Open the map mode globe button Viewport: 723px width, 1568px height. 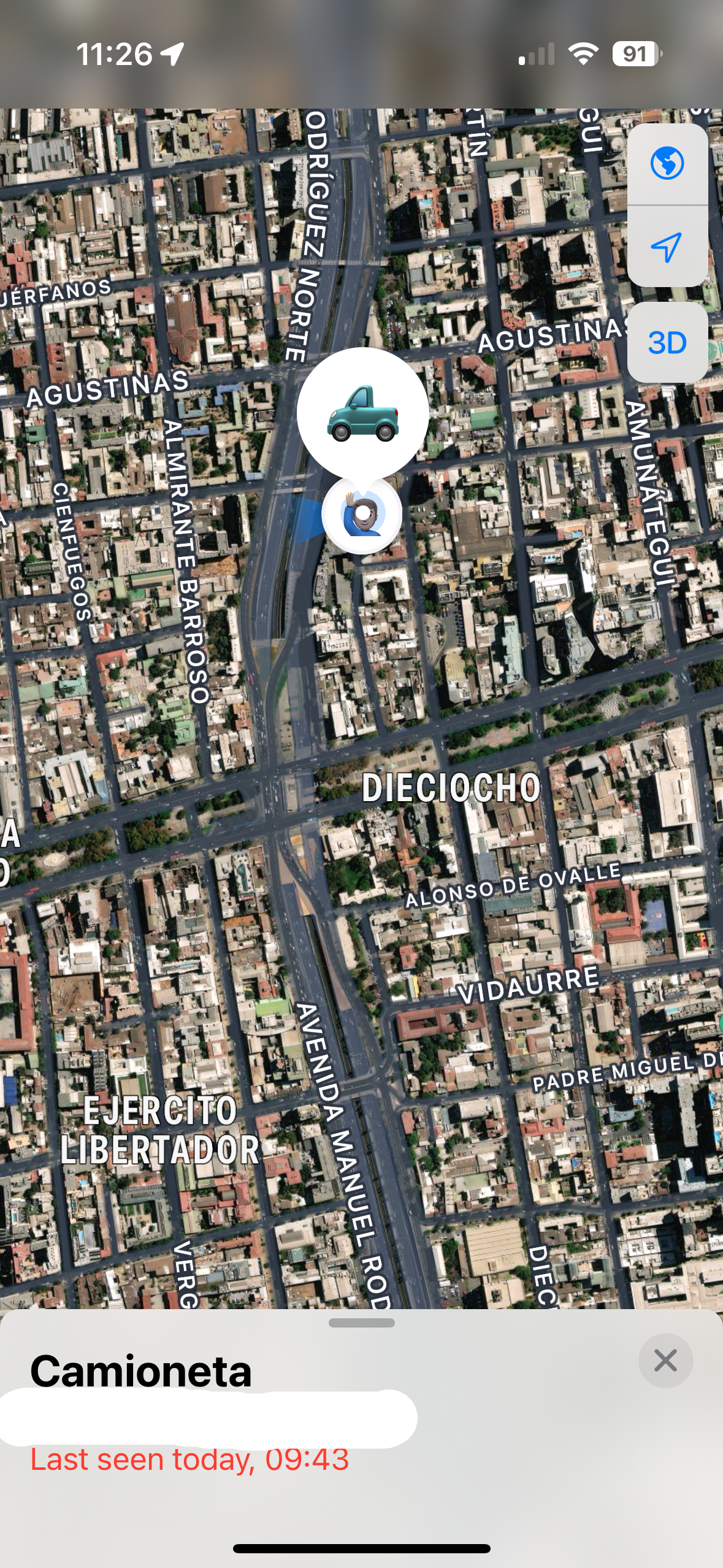[x=667, y=164]
